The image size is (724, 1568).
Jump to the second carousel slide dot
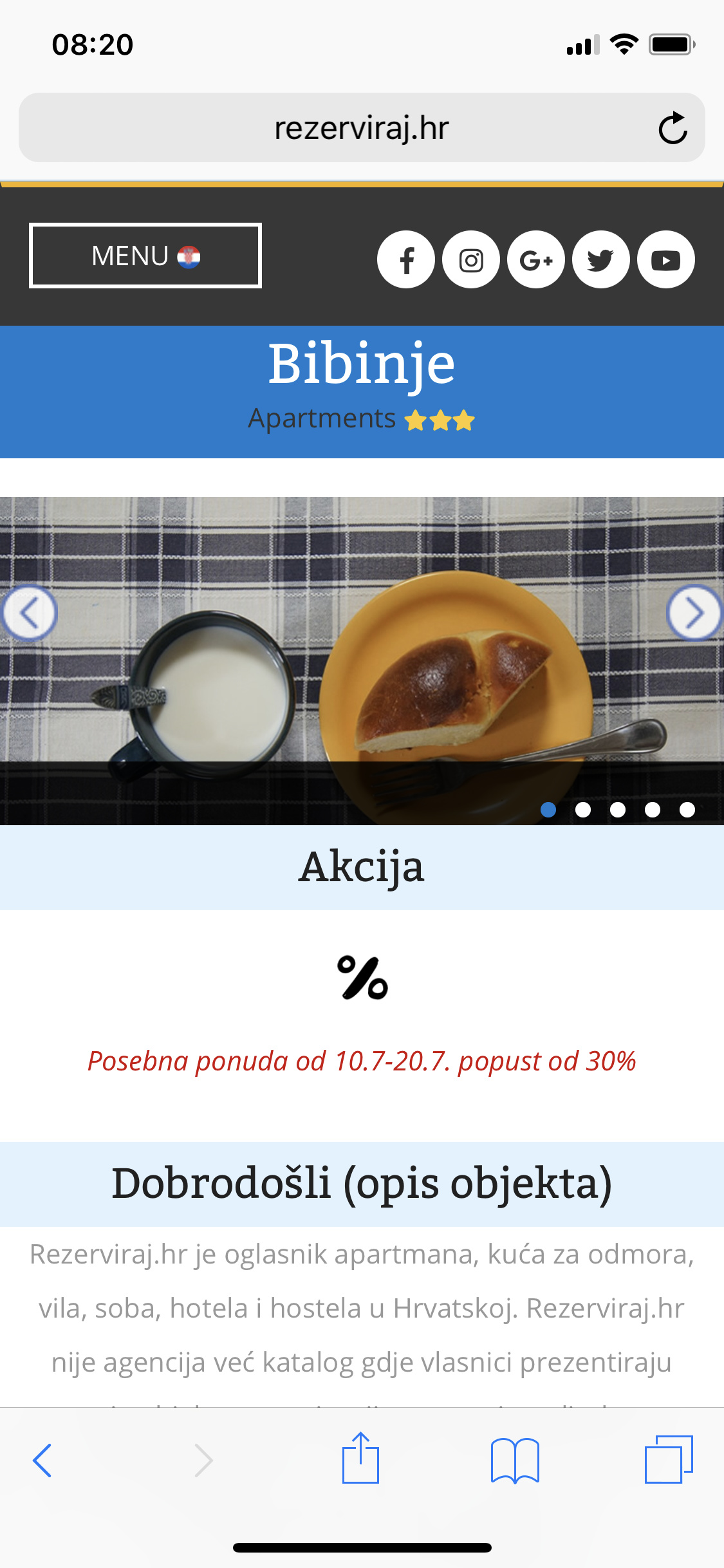tap(583, 810)
